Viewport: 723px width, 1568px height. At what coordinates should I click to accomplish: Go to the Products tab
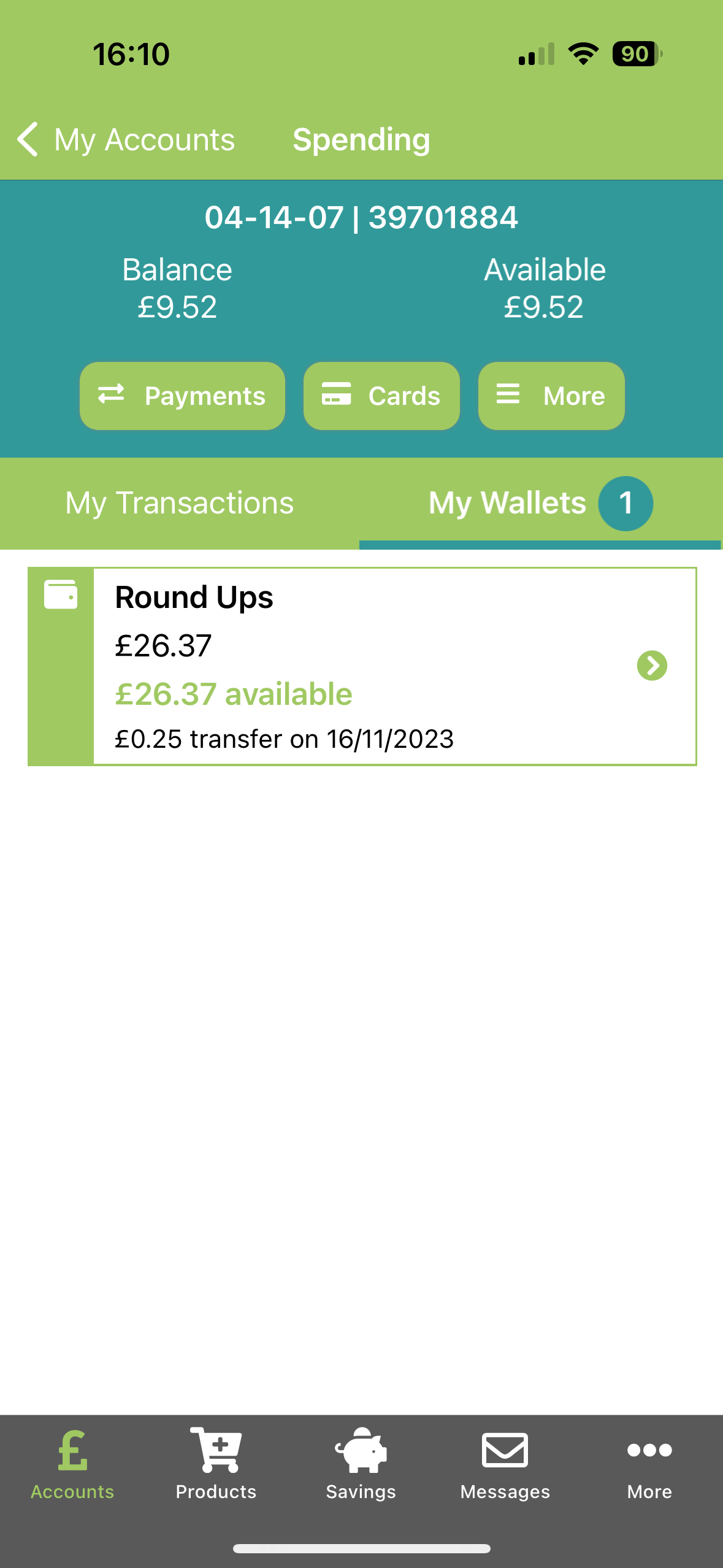pyautogui.click(x=216, y=1465)
